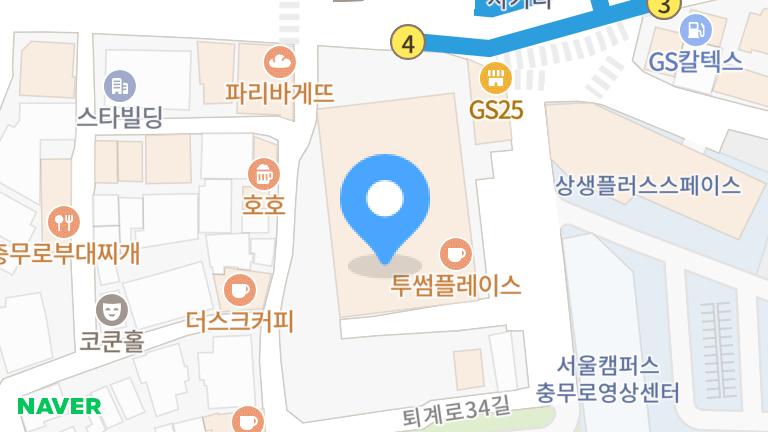The height and width of the screenshot is (432, 768).
Task: Select route waypoint marker 3
Action: click(661, 8)
